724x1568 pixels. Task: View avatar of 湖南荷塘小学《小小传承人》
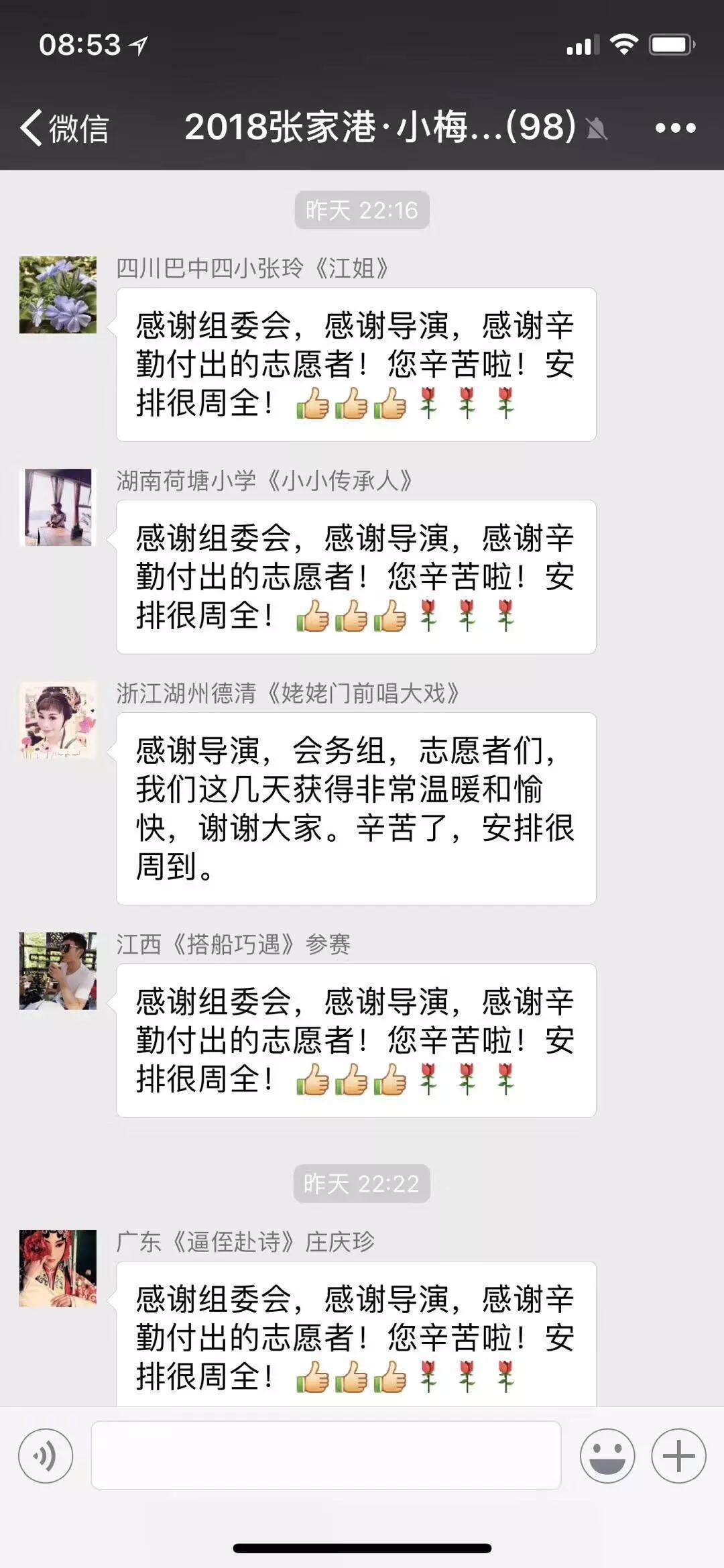[58, 507]
